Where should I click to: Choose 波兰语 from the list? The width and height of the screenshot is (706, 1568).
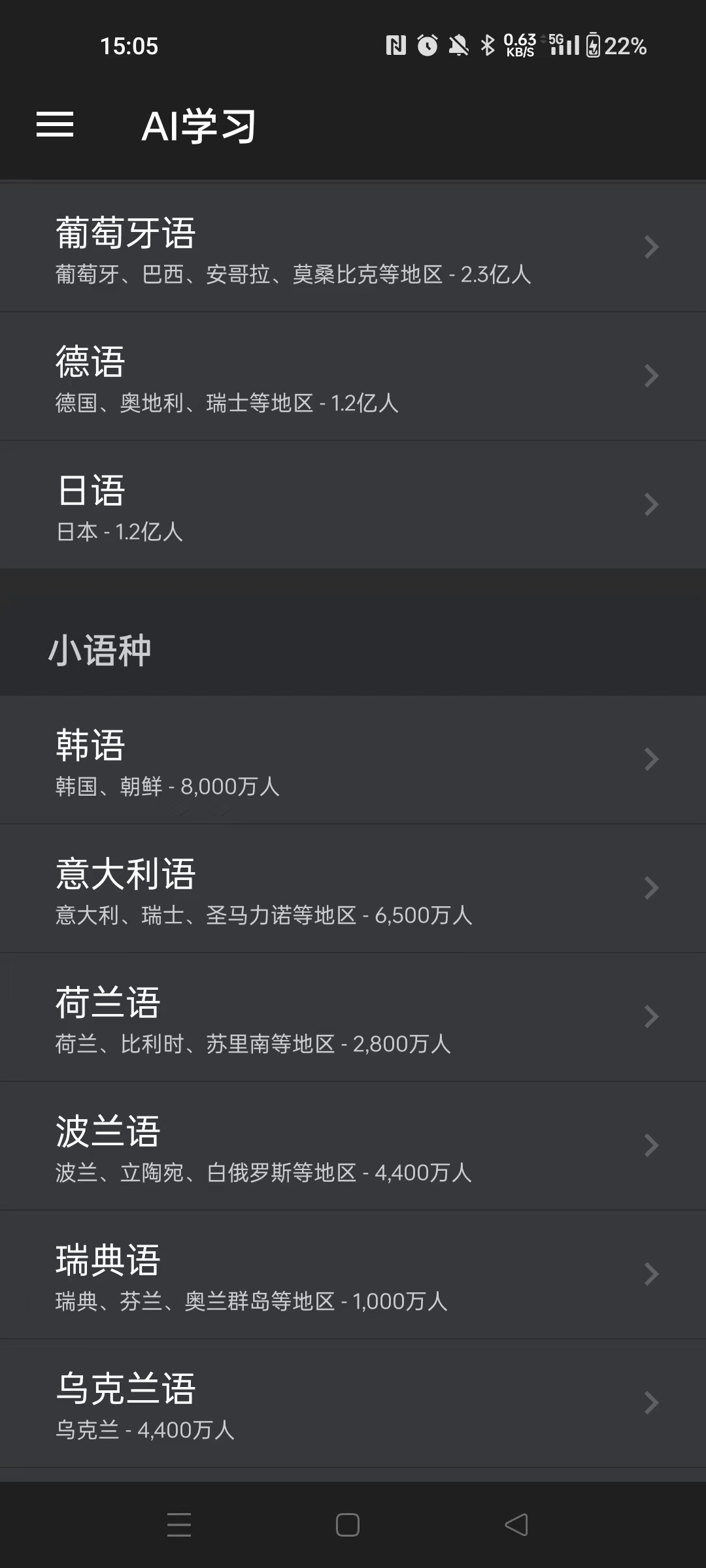[x=353, y=1145]
